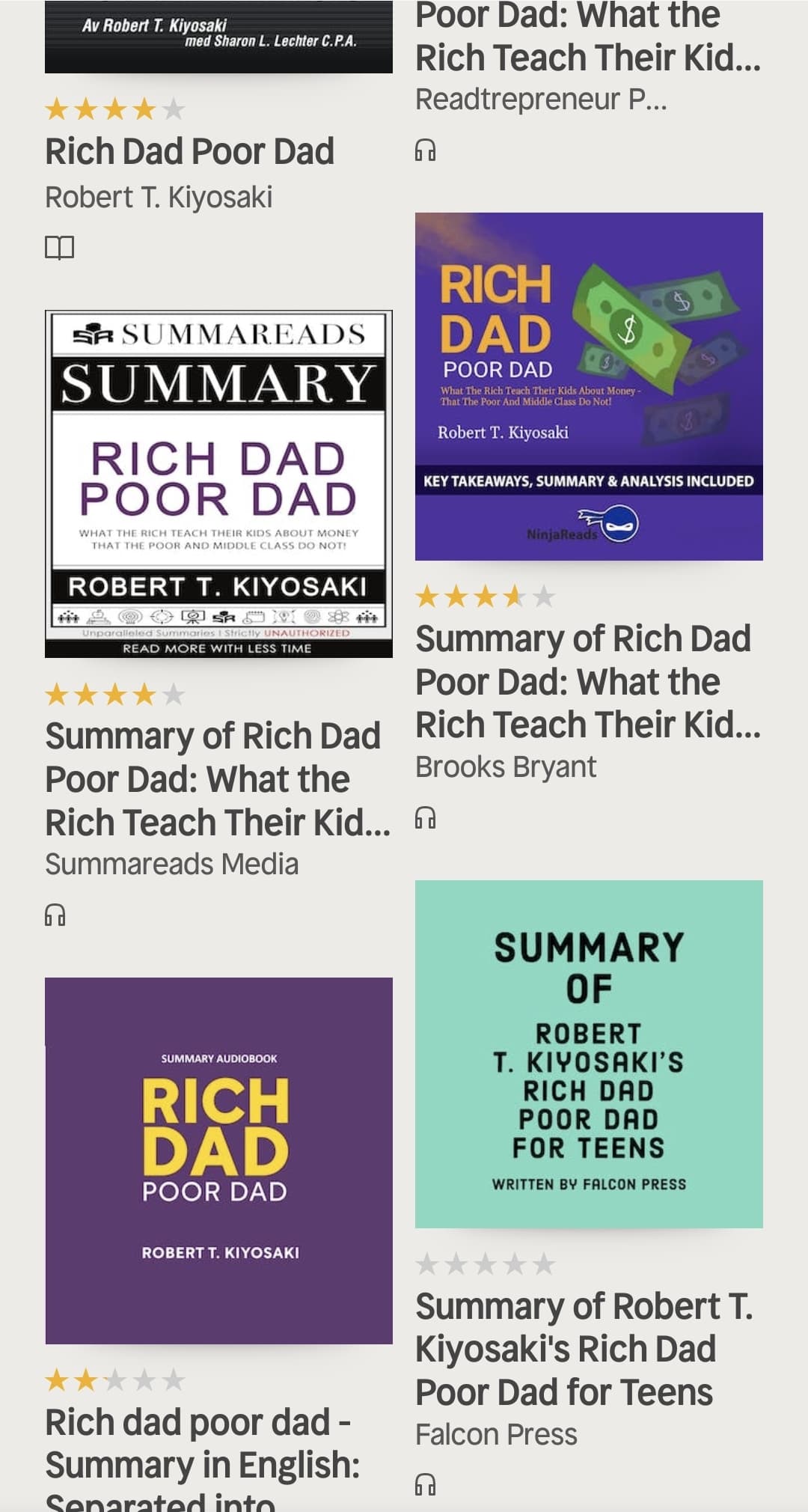
Task: Open the NinjaReads purple Rich Dad cover
Action: (589, 386)
